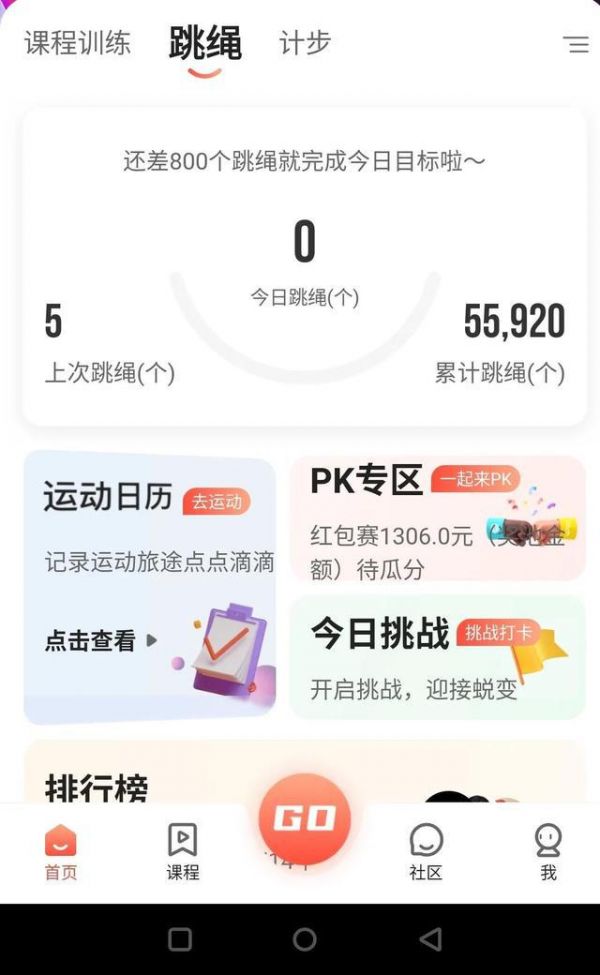Open the 社区 bottom tab
This screenshot has height=975, width=600.
coord(426,852)
